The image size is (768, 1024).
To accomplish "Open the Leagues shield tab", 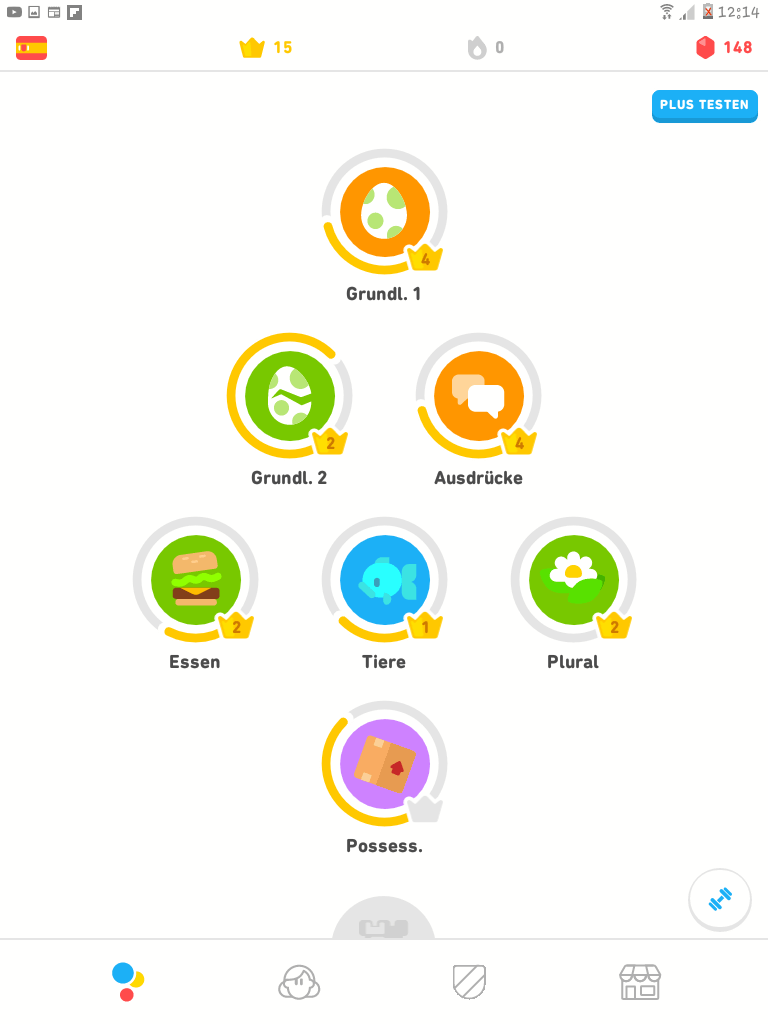I will 469,982.
